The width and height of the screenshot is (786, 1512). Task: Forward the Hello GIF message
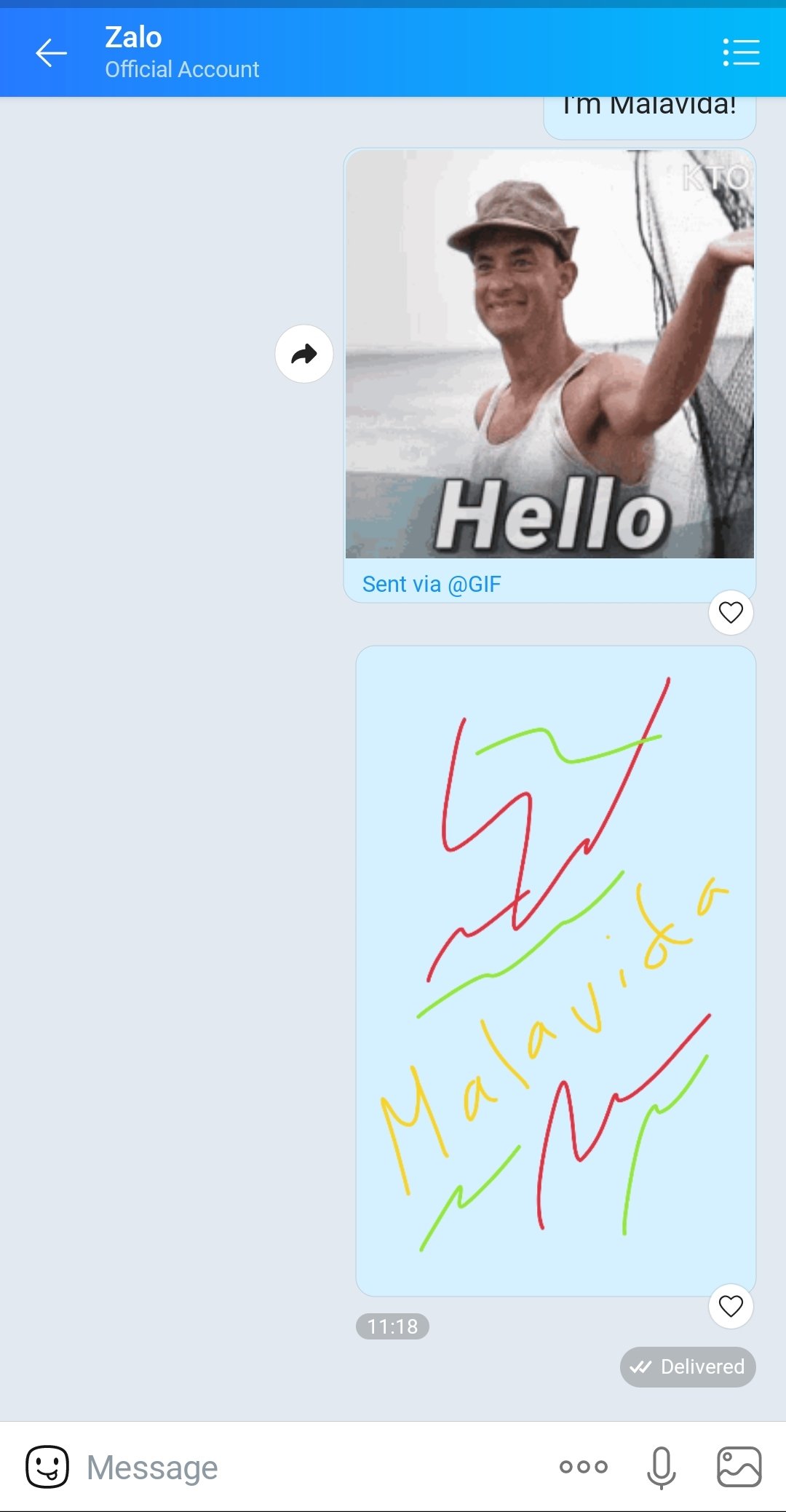point(304,354)
